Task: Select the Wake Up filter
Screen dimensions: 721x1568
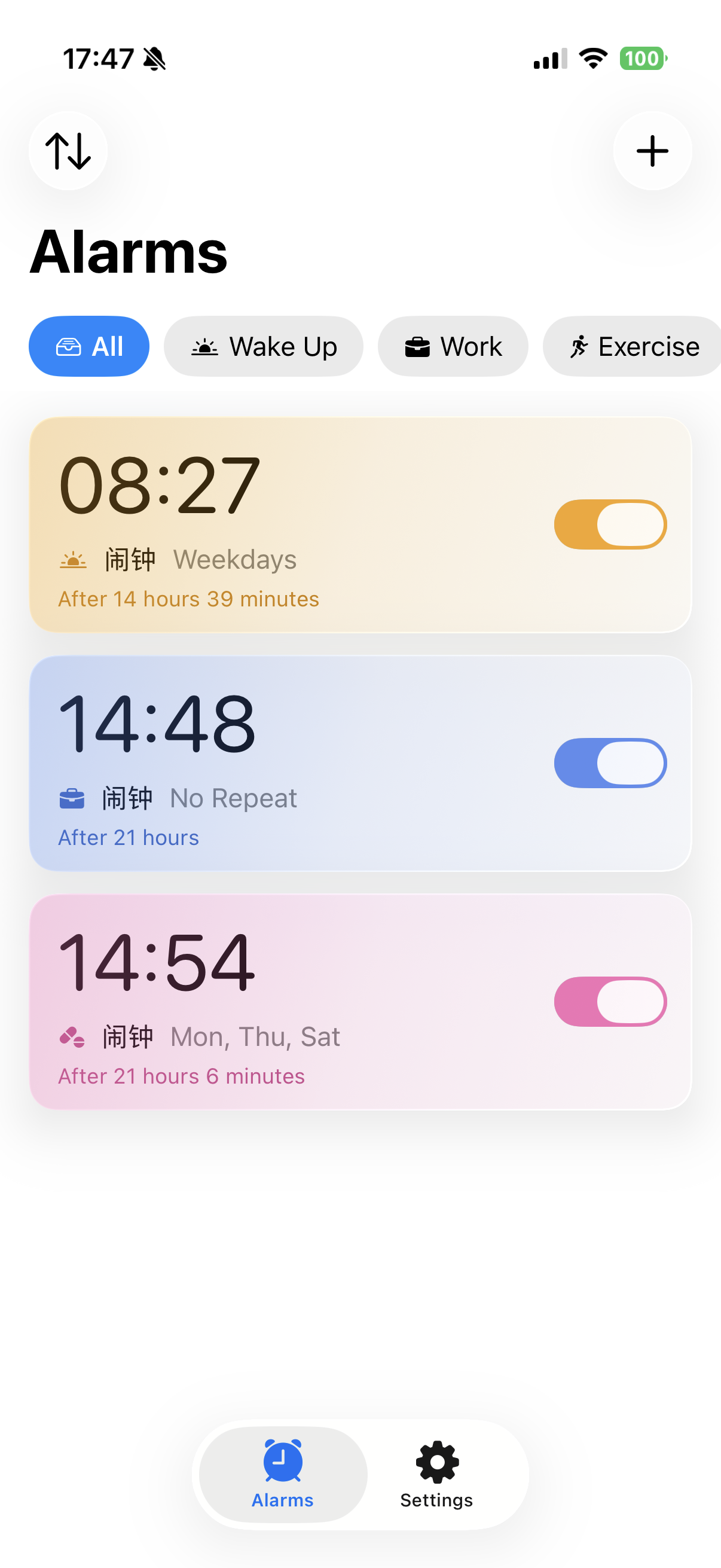Action: pos(263,346)
